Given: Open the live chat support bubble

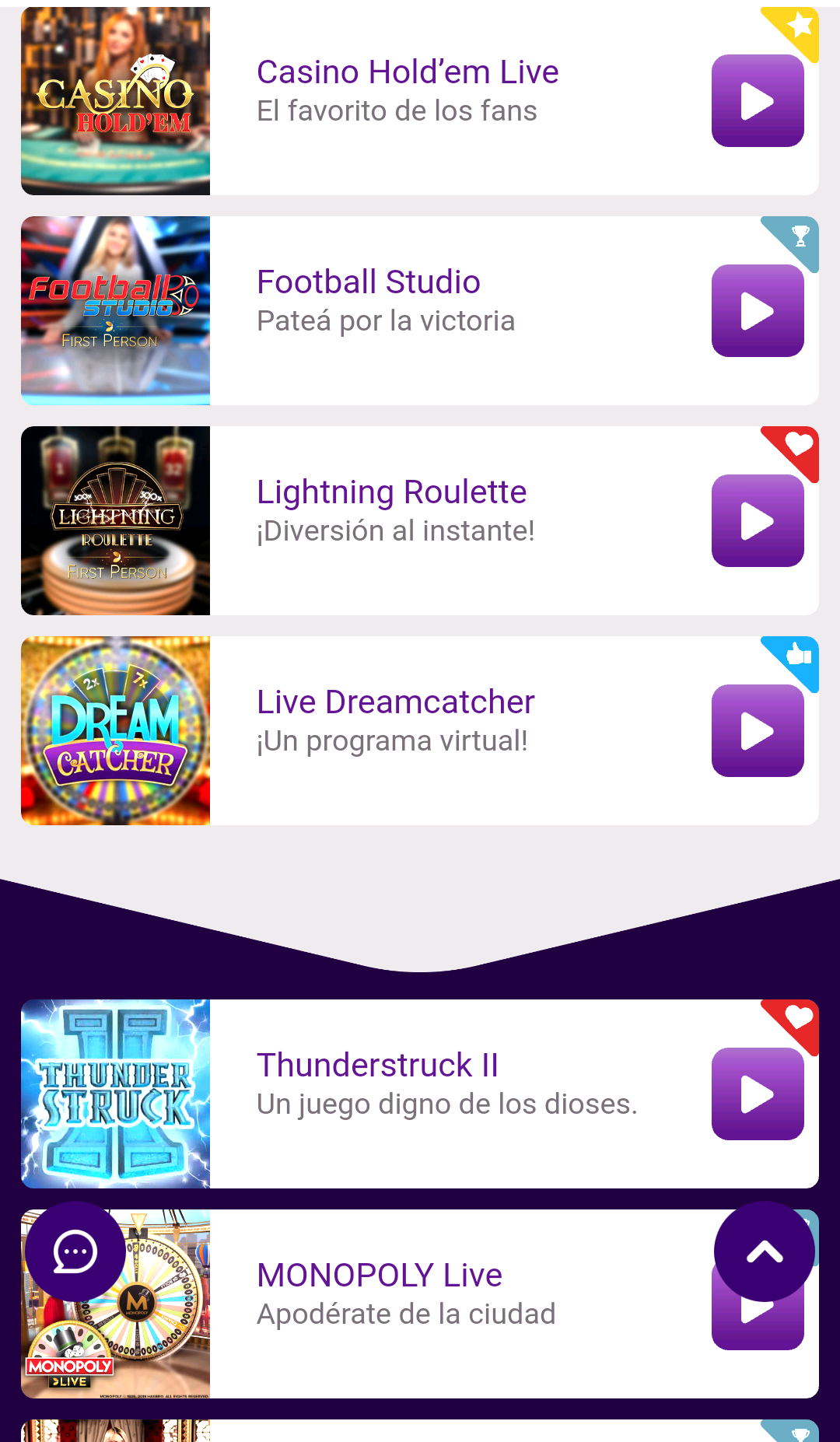Looking at the screenshot, I should (x=75, y=1251).
